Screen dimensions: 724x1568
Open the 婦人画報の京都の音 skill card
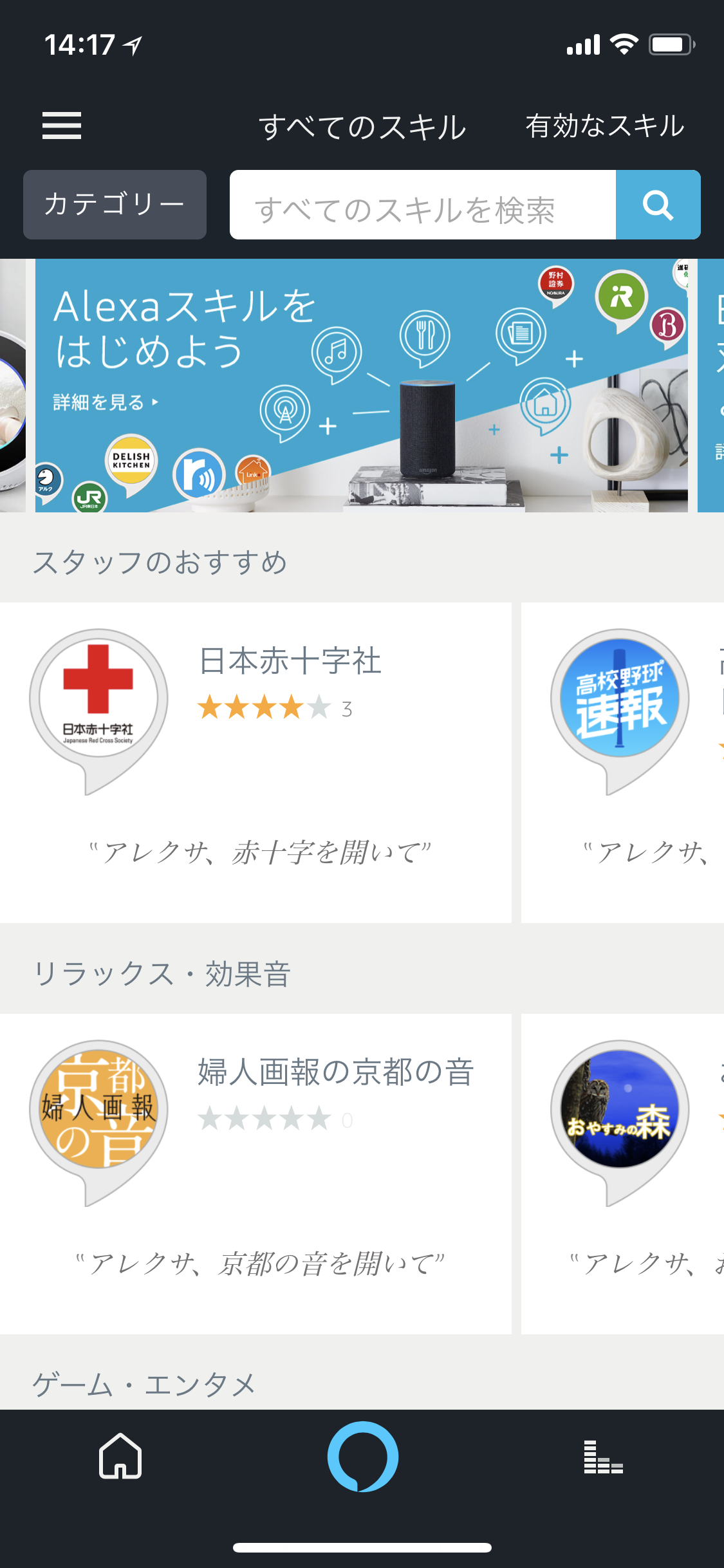coord(255,1173)
